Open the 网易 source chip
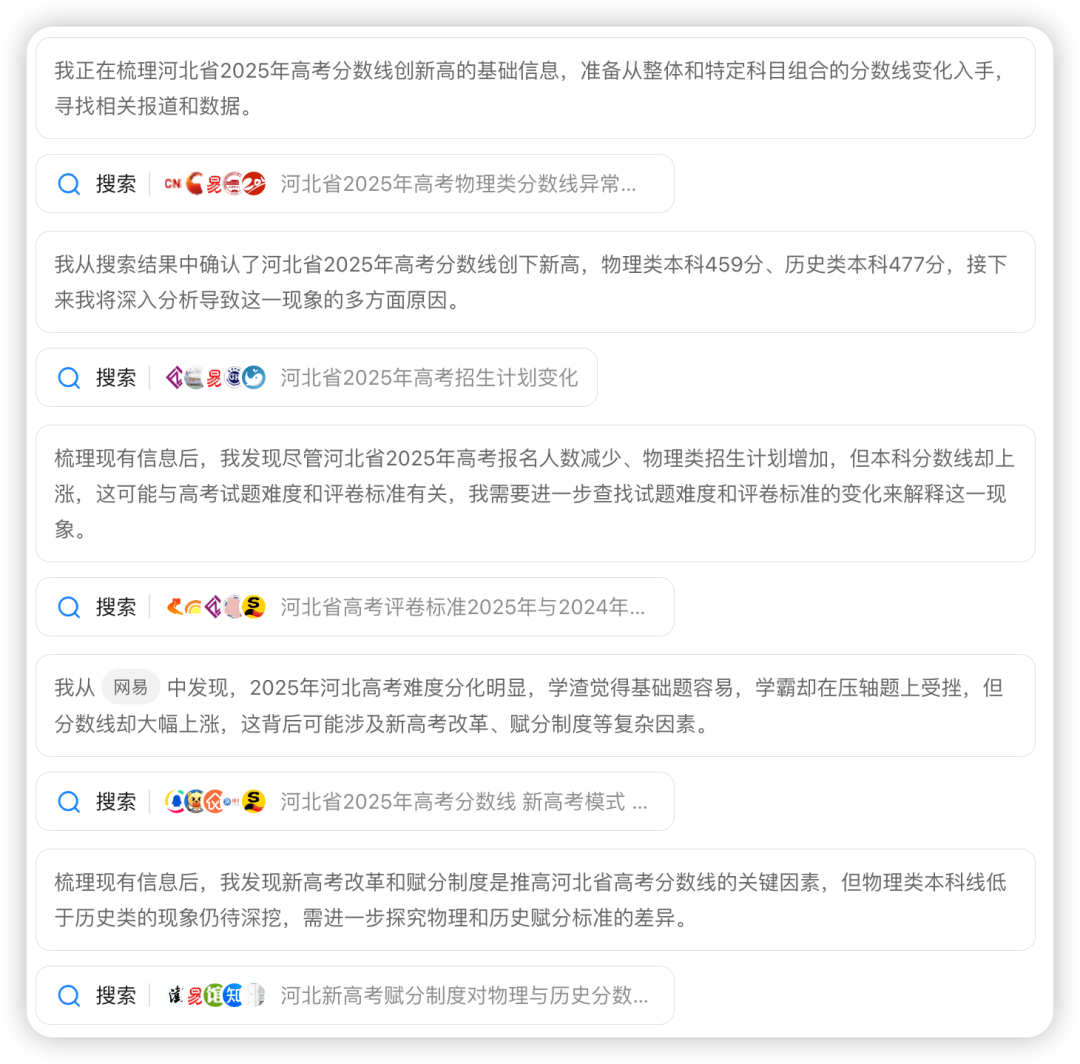The width and height of the screenshot is (1080, 1064). click(x=131, y=688)
